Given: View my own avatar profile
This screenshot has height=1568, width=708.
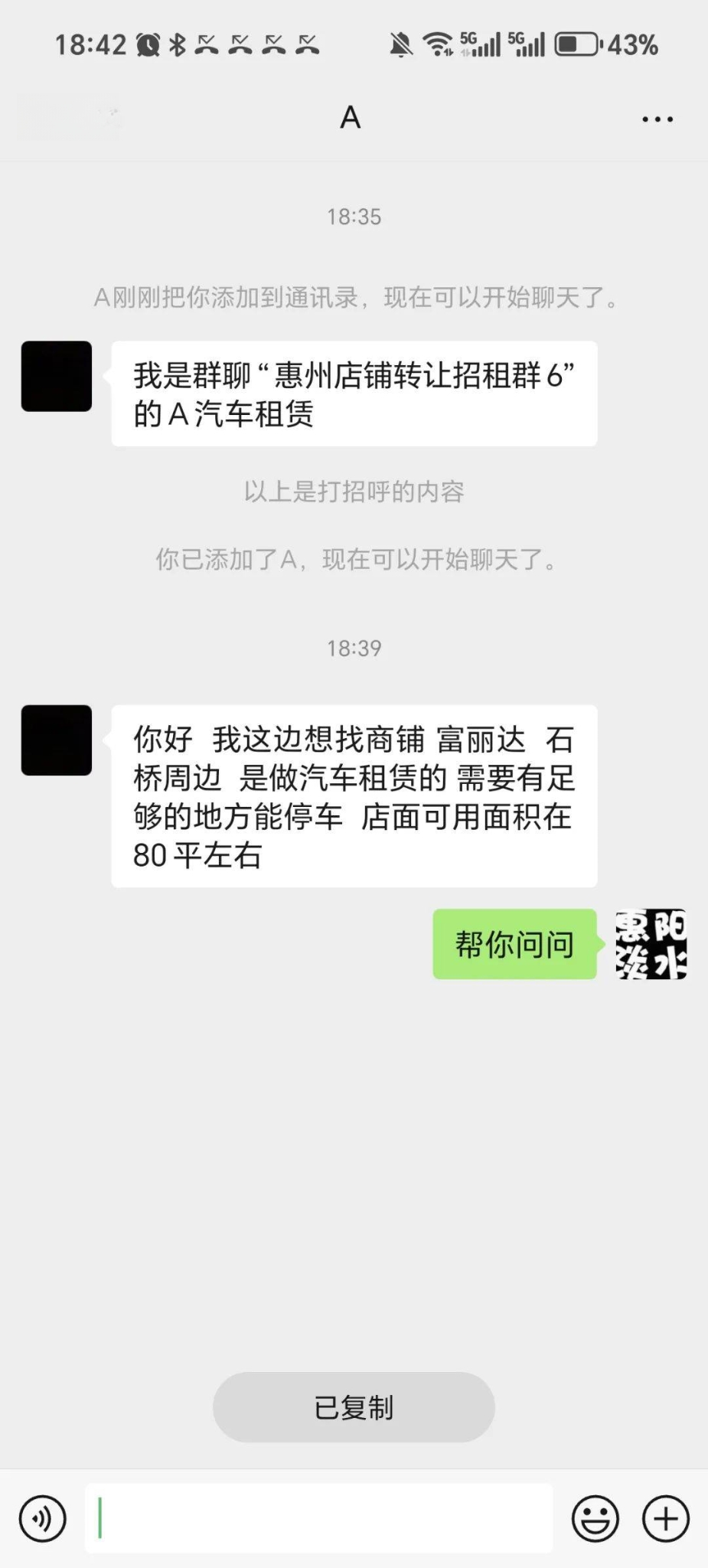Looking at the screenshot, I should click(x=651, y=944).
